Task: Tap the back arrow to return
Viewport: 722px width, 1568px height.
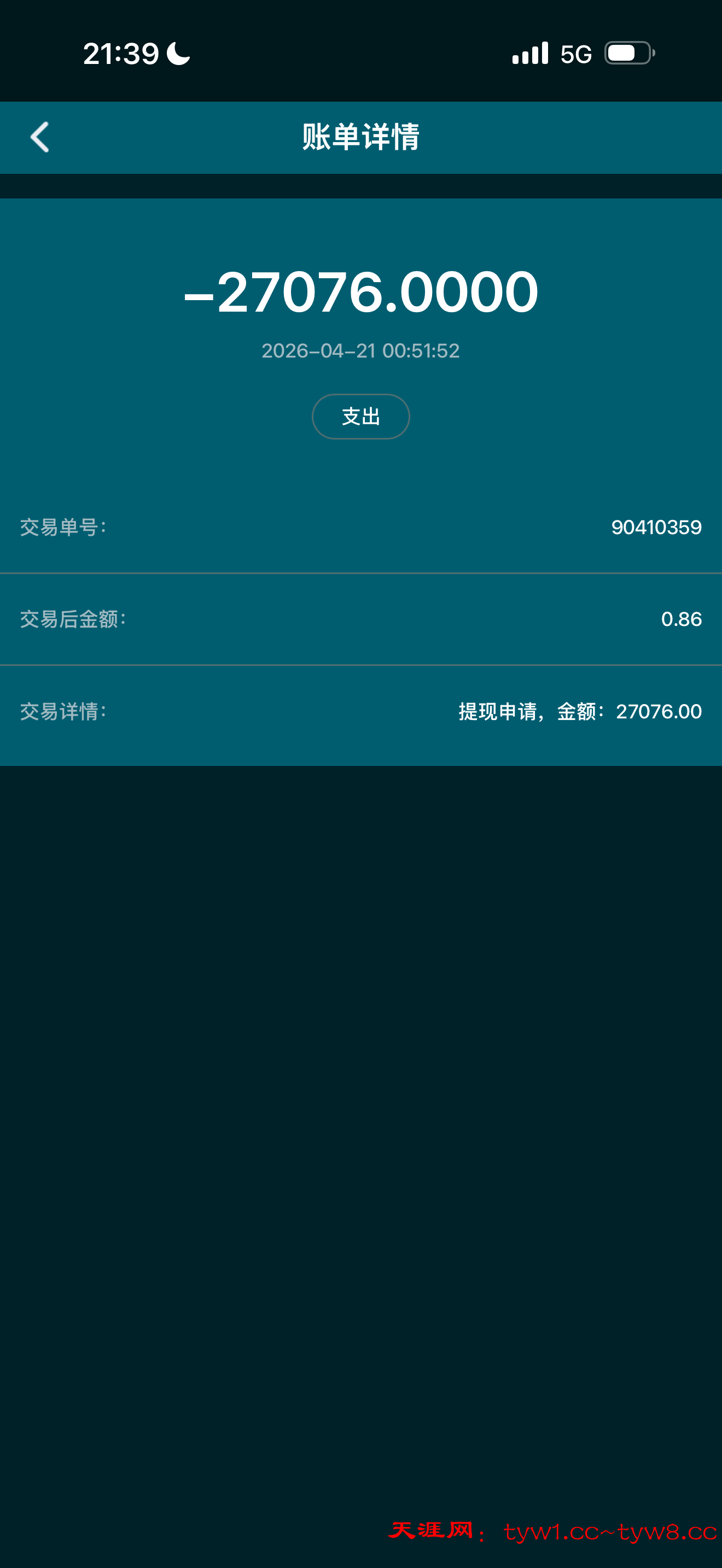Action: pos(40,137)
